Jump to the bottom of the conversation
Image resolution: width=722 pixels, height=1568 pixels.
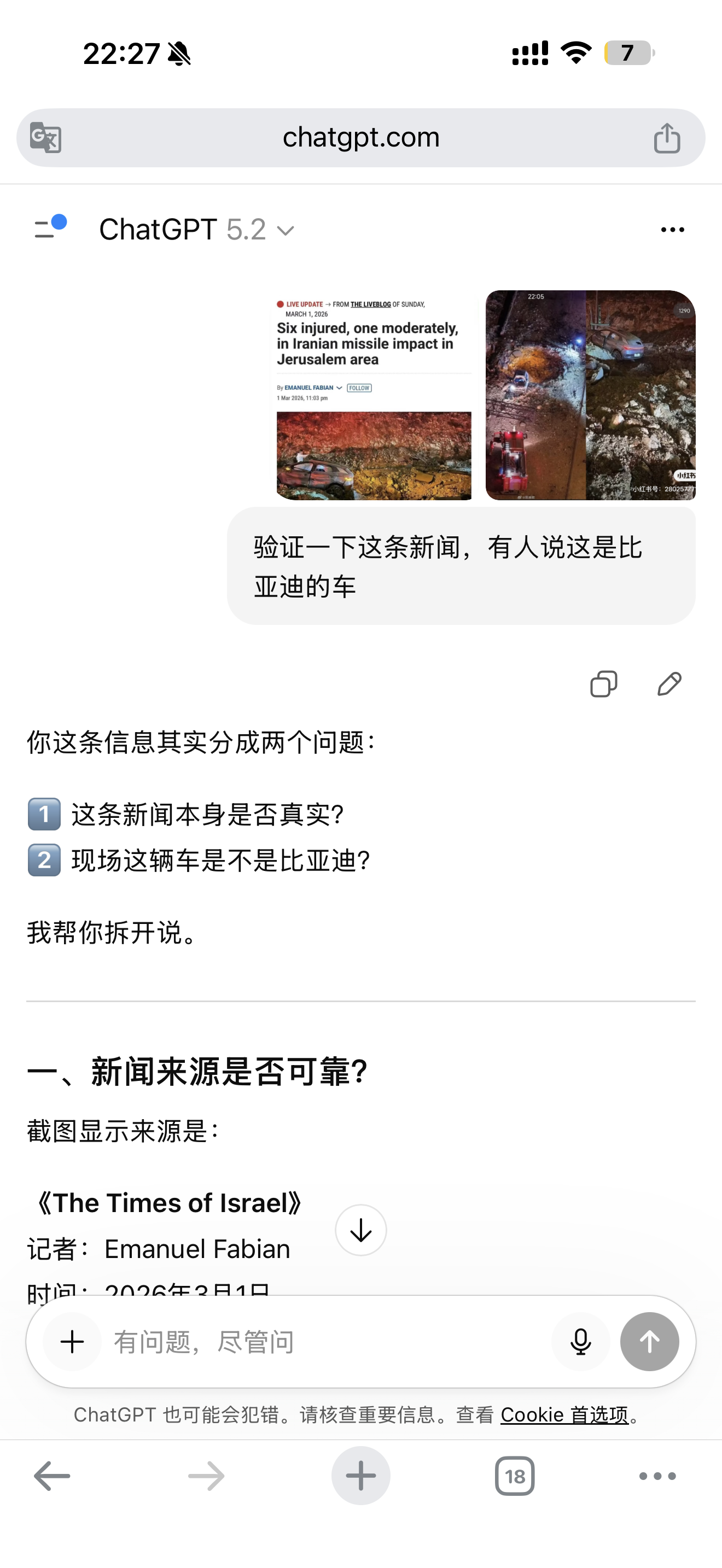360,1230
